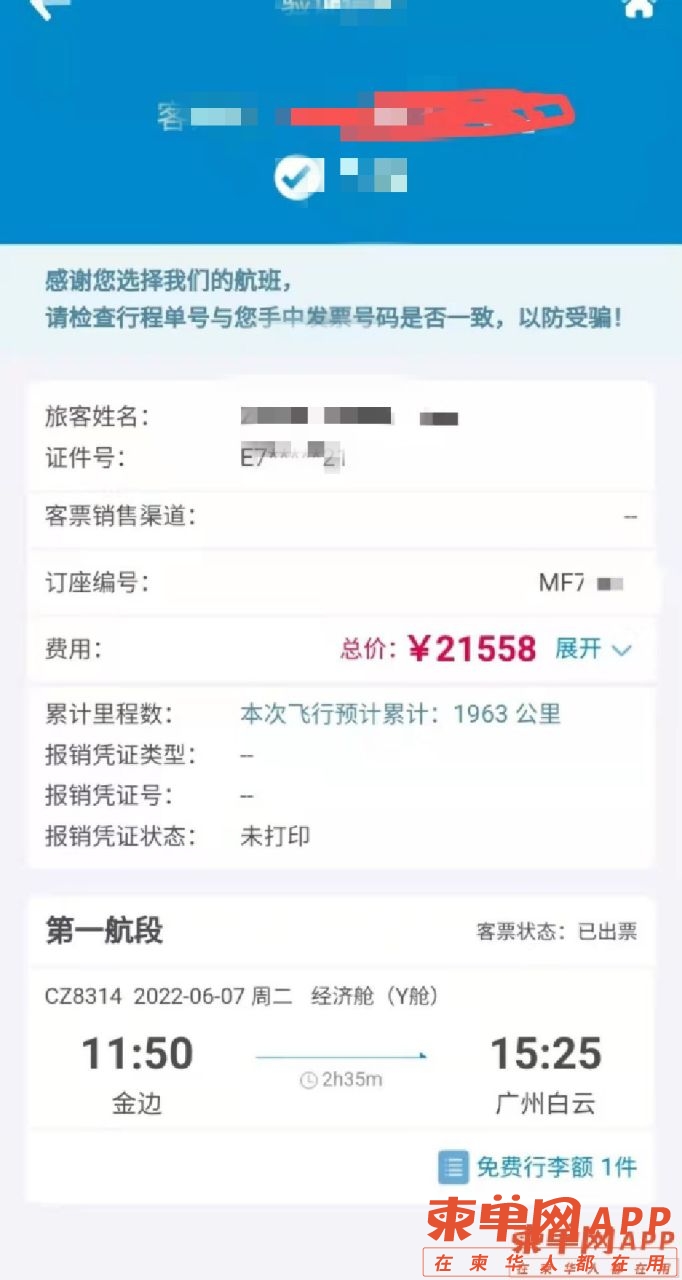
Task: Return to the home page icon
Action: pyautogui.click(x=637, y=6)
